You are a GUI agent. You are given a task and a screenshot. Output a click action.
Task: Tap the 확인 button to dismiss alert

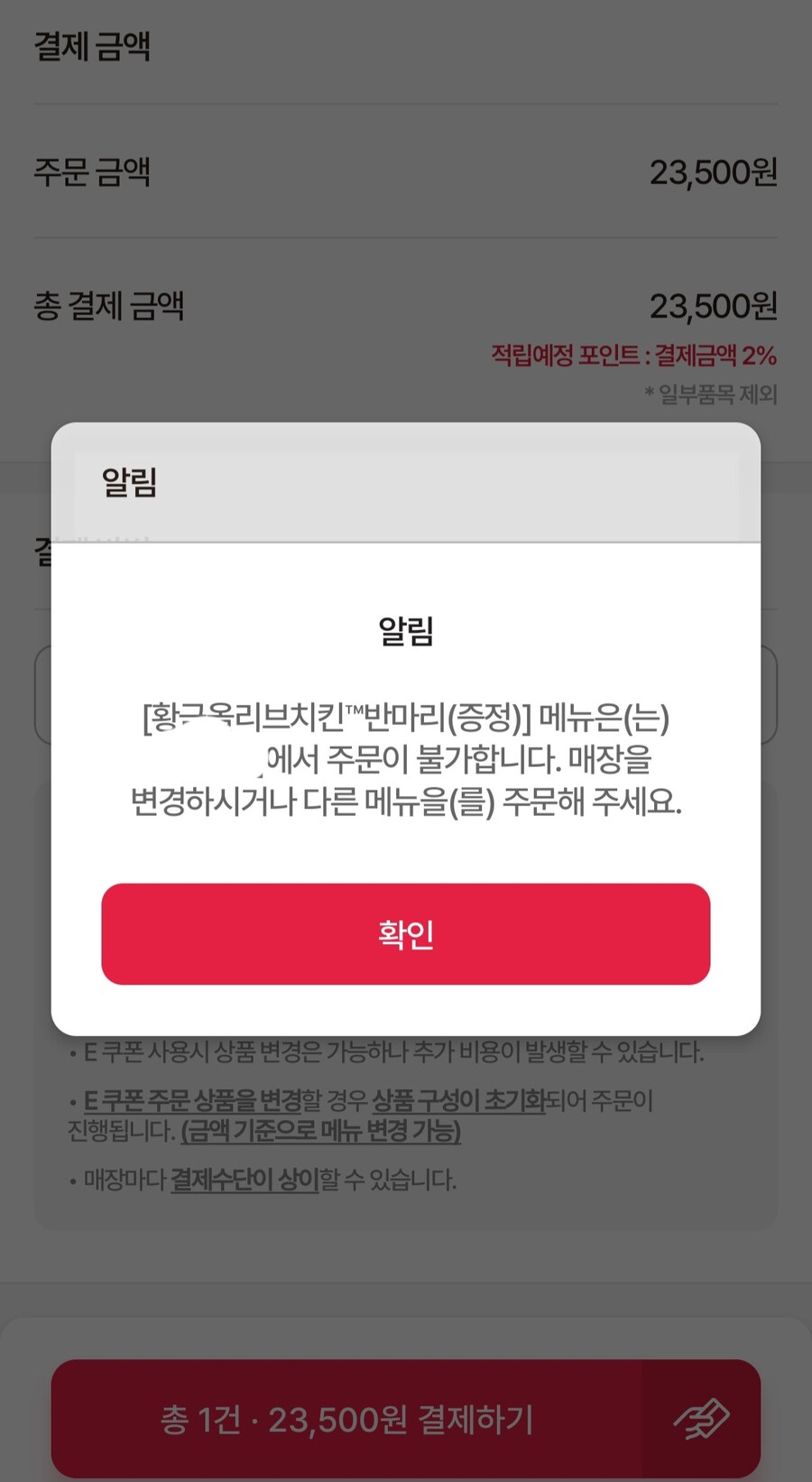406,936
